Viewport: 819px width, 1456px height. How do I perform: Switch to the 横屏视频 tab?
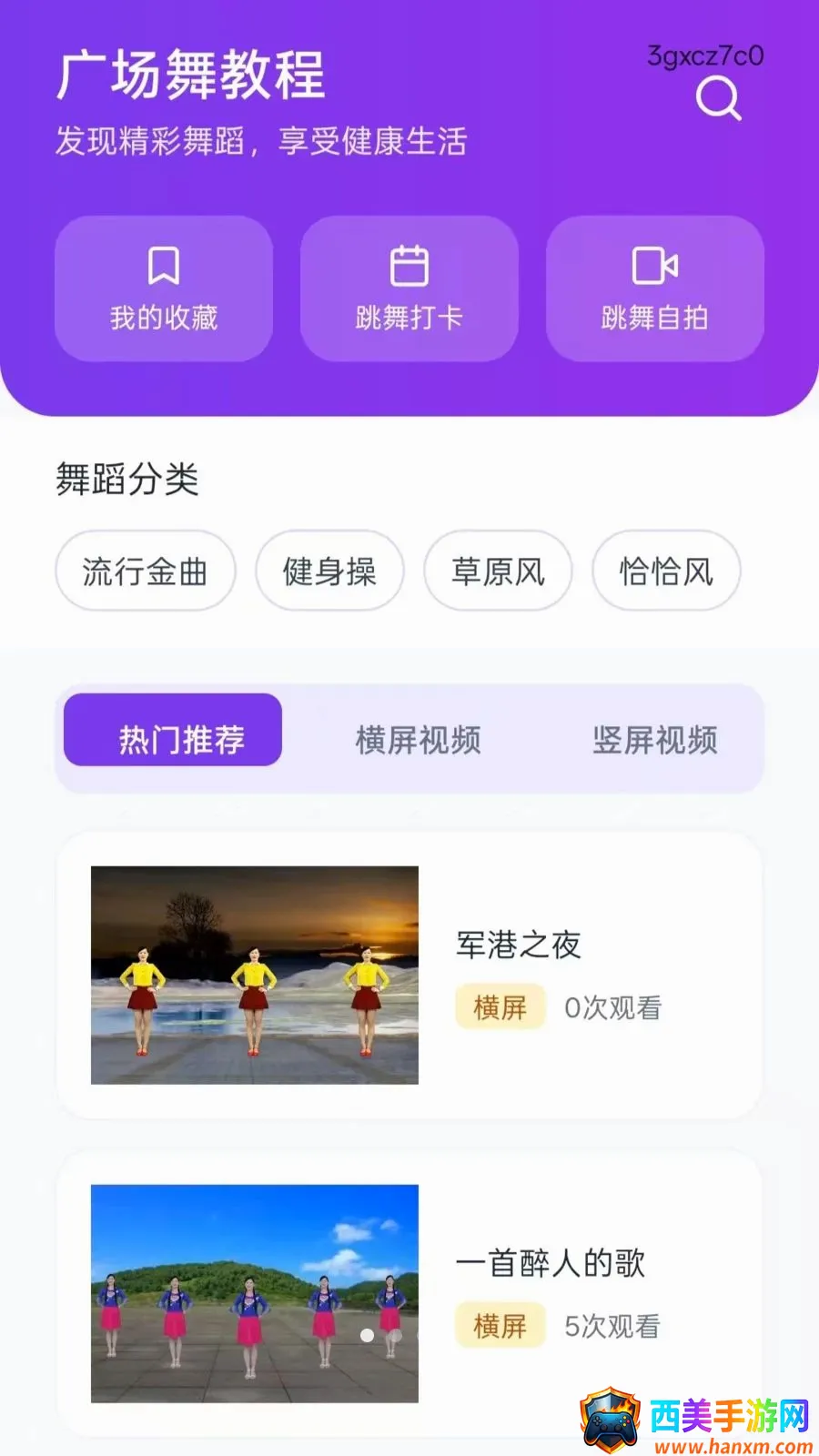pyautogui.click(x=419, y=740)
